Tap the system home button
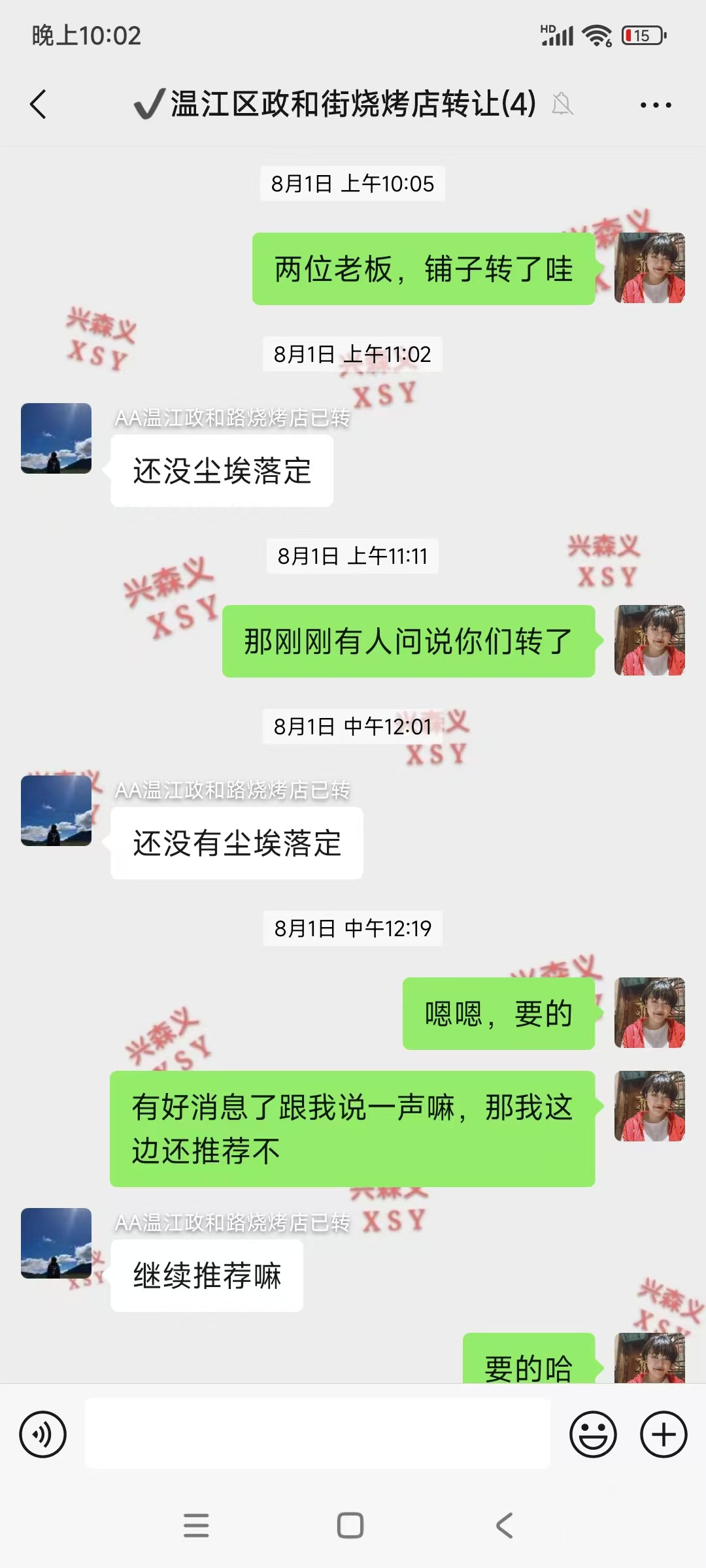The width and height of the screenshot is (706, 1568). pos(350,1526)
